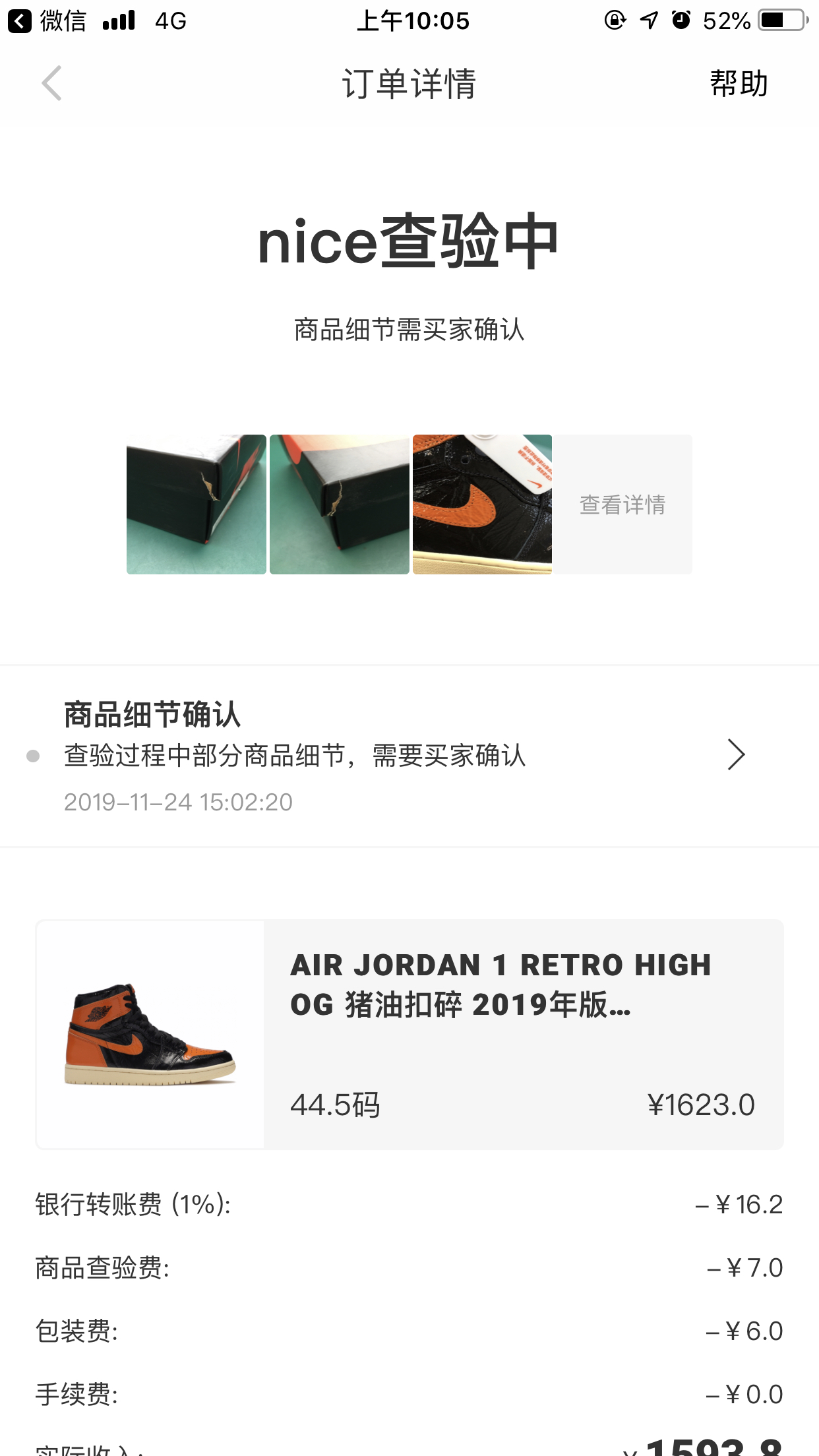View the shoe close-up inspection photo
Screen dimensions: 819x1456
(482, 504)
